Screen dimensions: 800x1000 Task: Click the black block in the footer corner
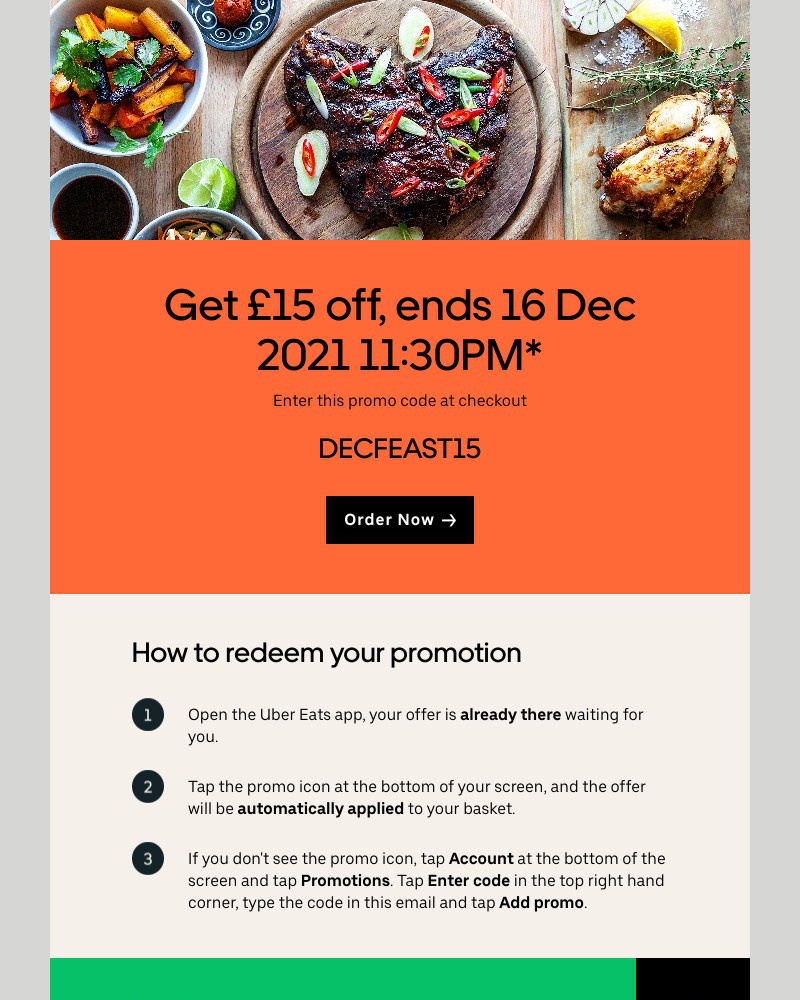point(693,979)
